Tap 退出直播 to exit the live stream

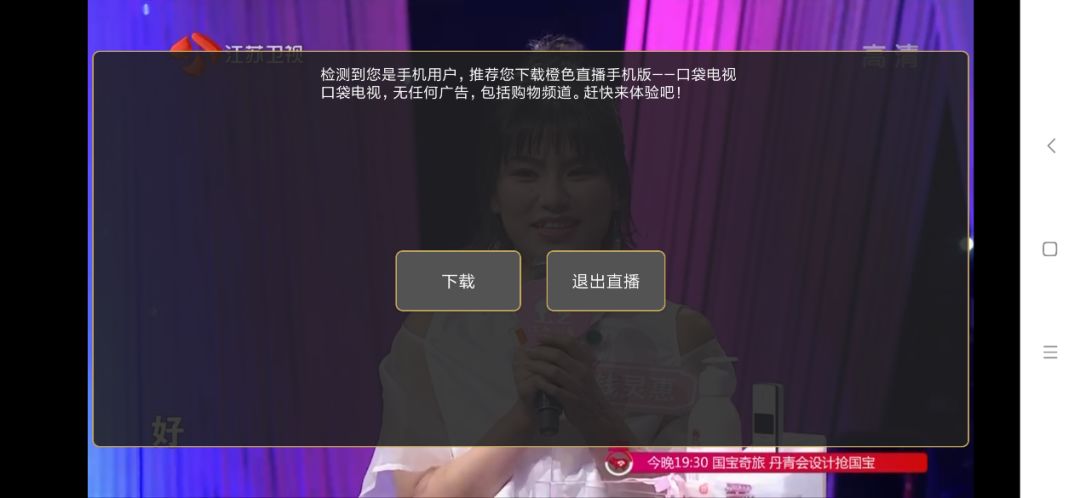tap(605, 281)
